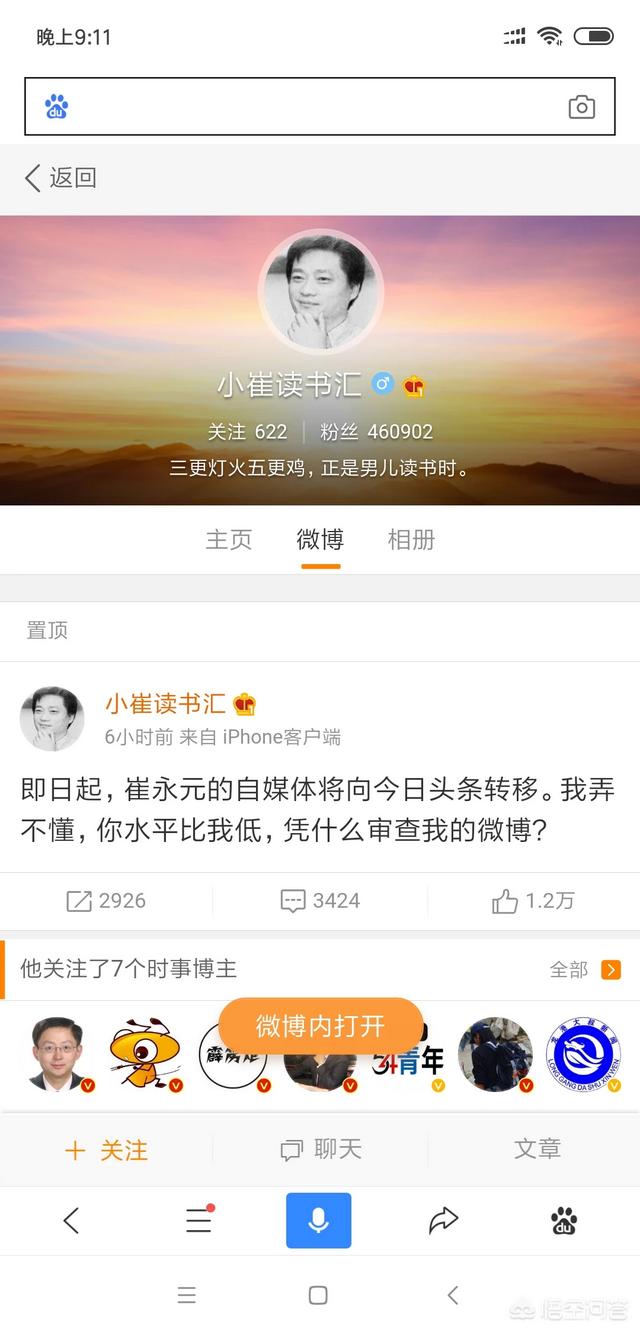Image resolution: width=640 pixels, height=1332 pixels.
Task: Follow this account with + 关注
Action: 106,1150
